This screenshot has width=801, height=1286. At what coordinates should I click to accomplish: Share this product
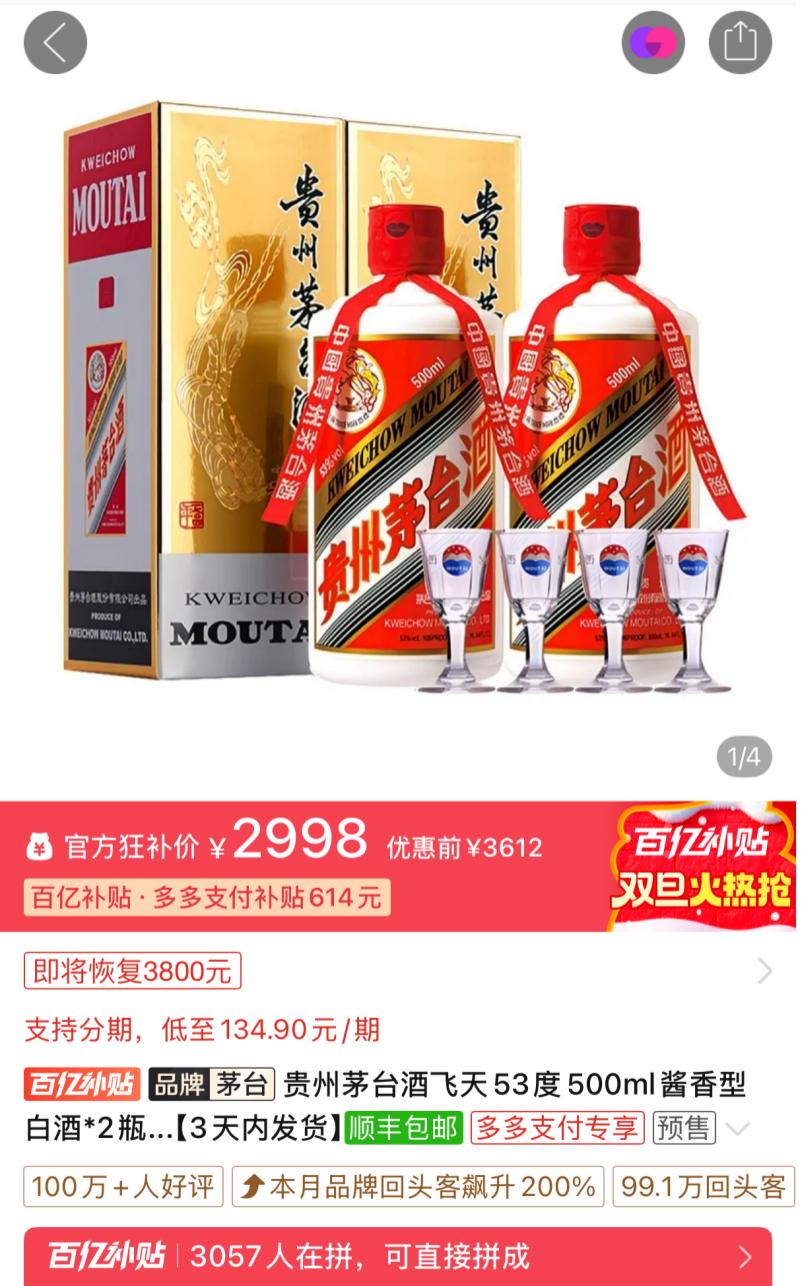(740, 42)
